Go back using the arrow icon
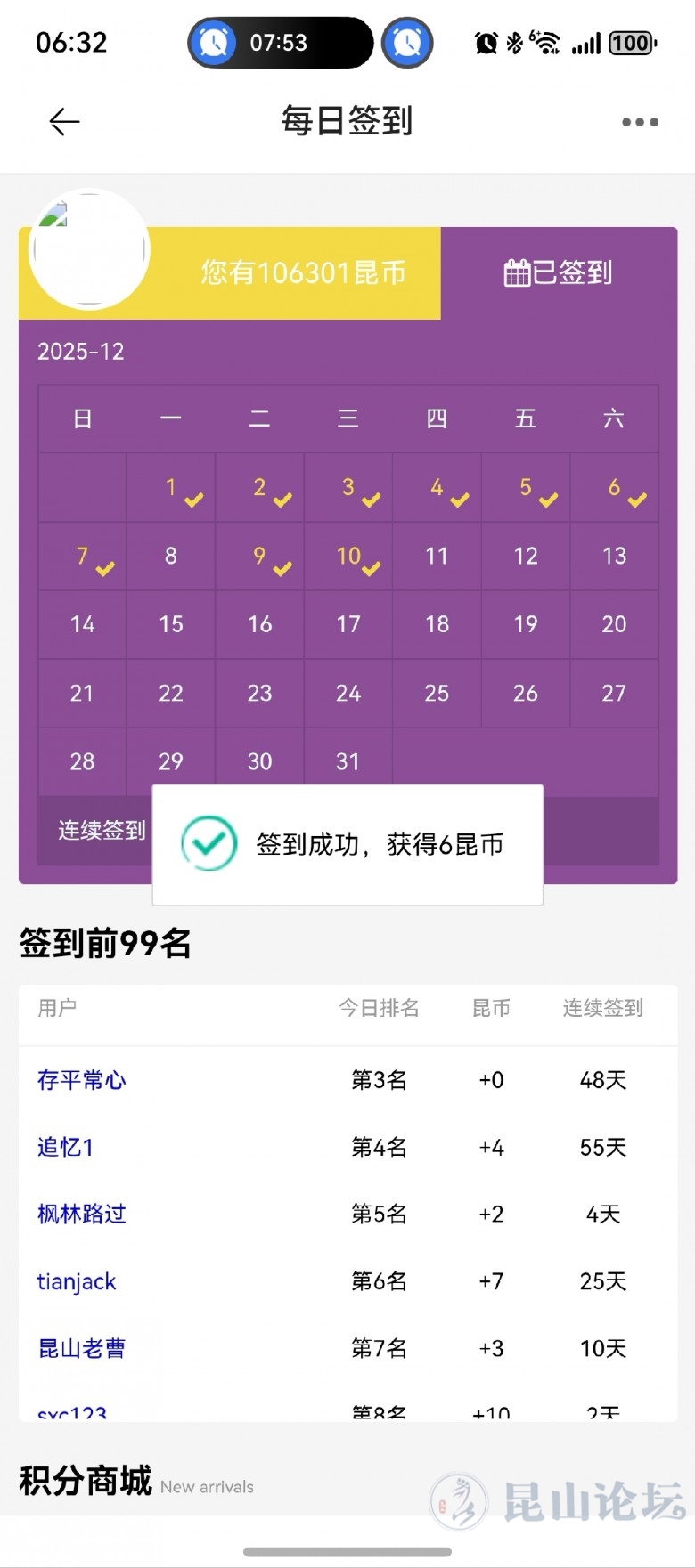The width and height of the screenshot is (695, 1568). (64, 121)
